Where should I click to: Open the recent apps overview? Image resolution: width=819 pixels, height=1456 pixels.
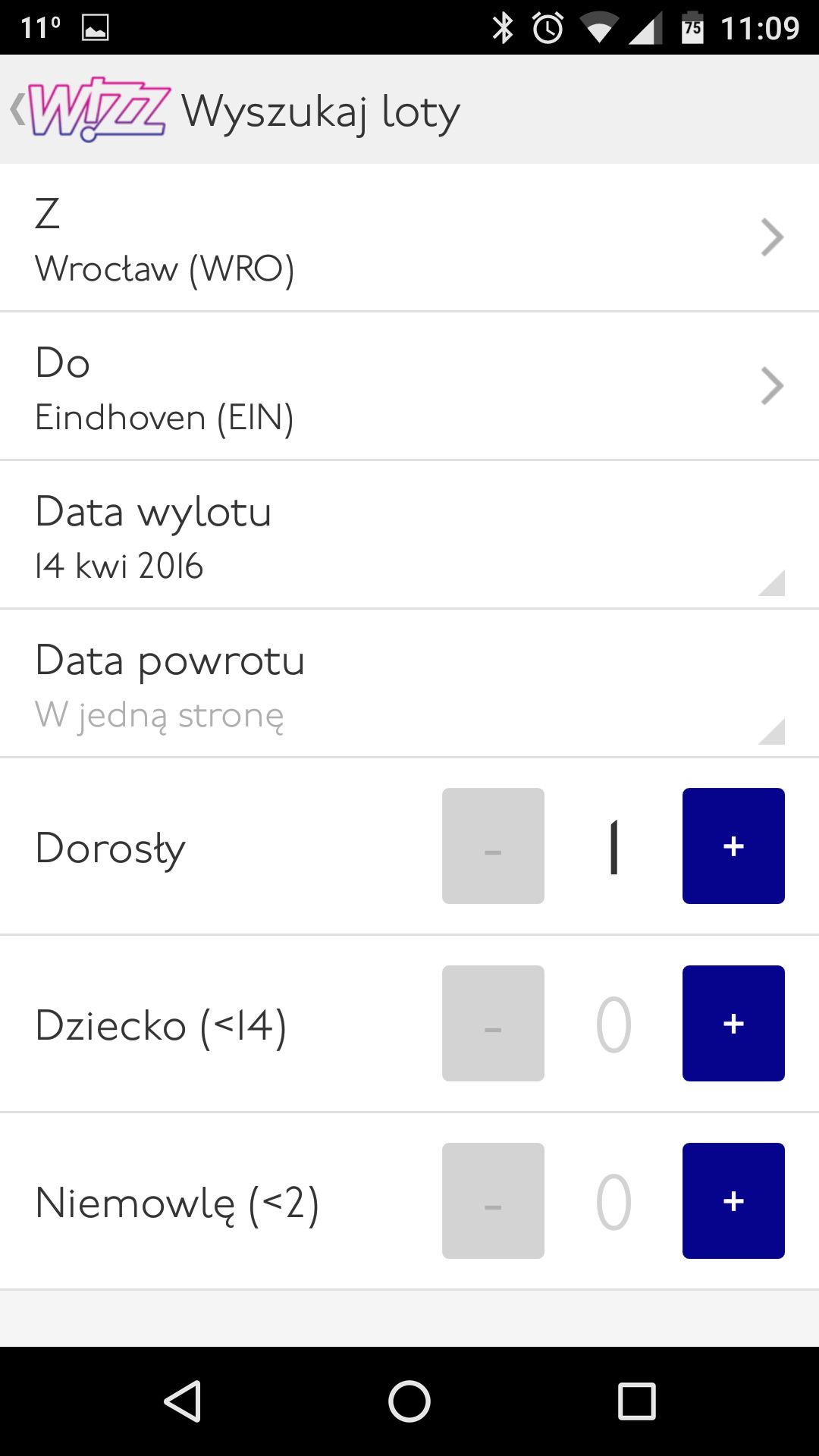[x=637, y=1401]
